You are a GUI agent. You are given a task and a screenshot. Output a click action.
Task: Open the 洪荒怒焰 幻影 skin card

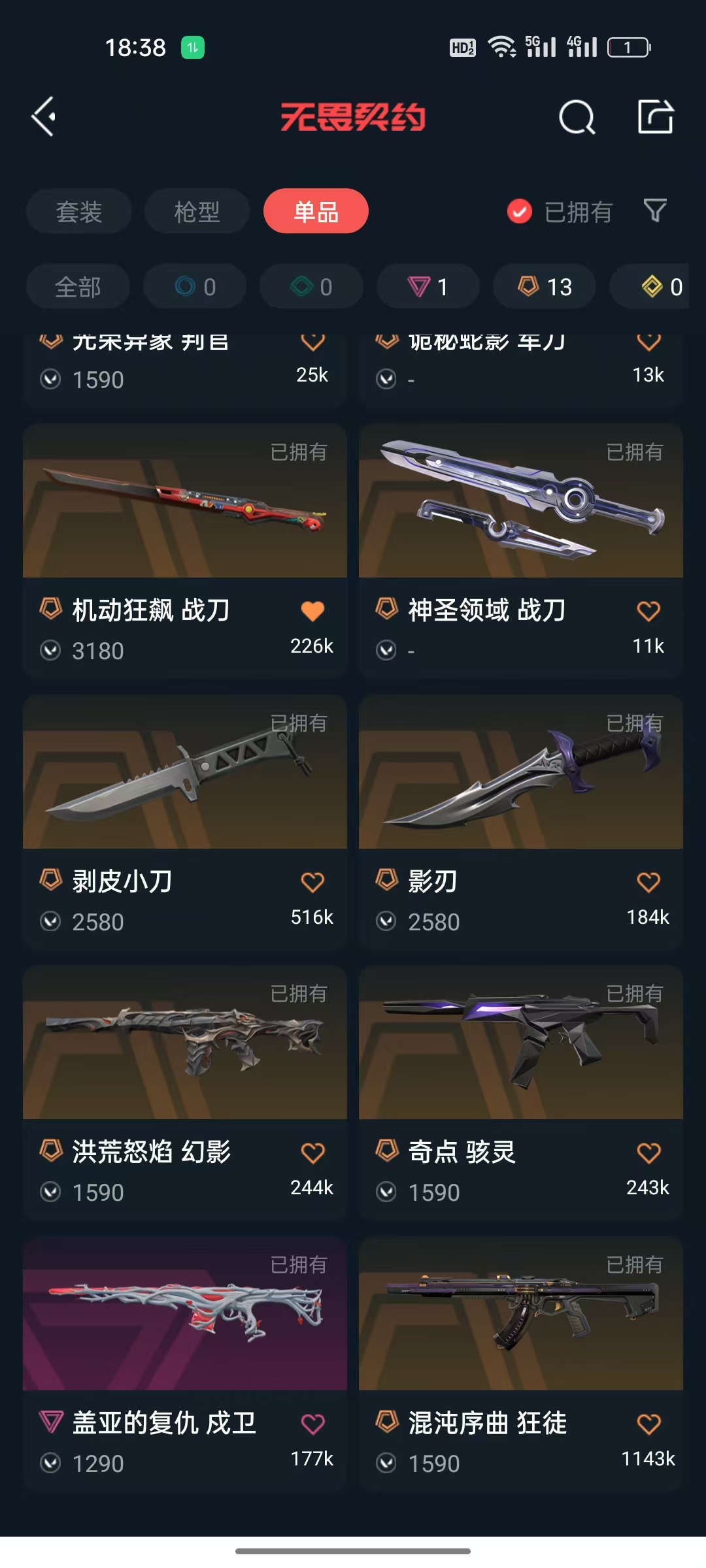click(x=185, y=1092)
